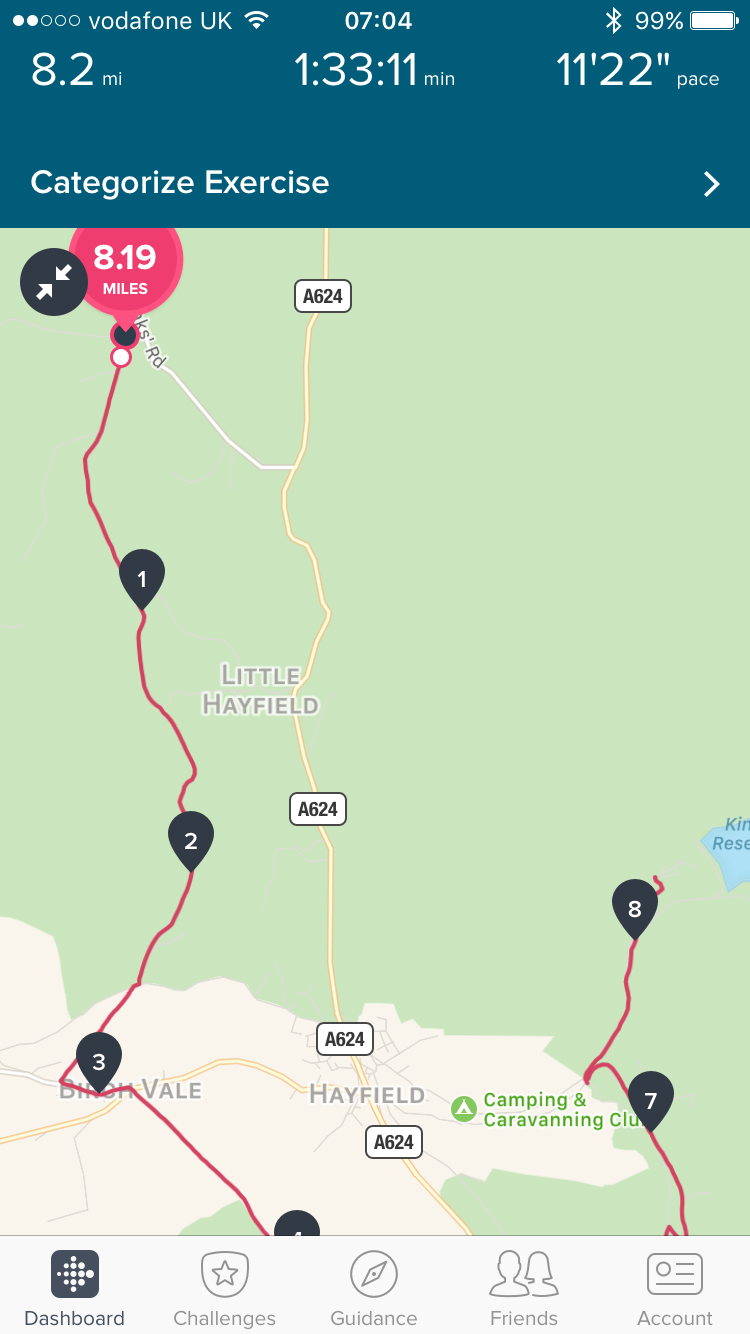750x1334 pixels.
Task: Select mile marker 8 on the route
Action: (635, 907)
